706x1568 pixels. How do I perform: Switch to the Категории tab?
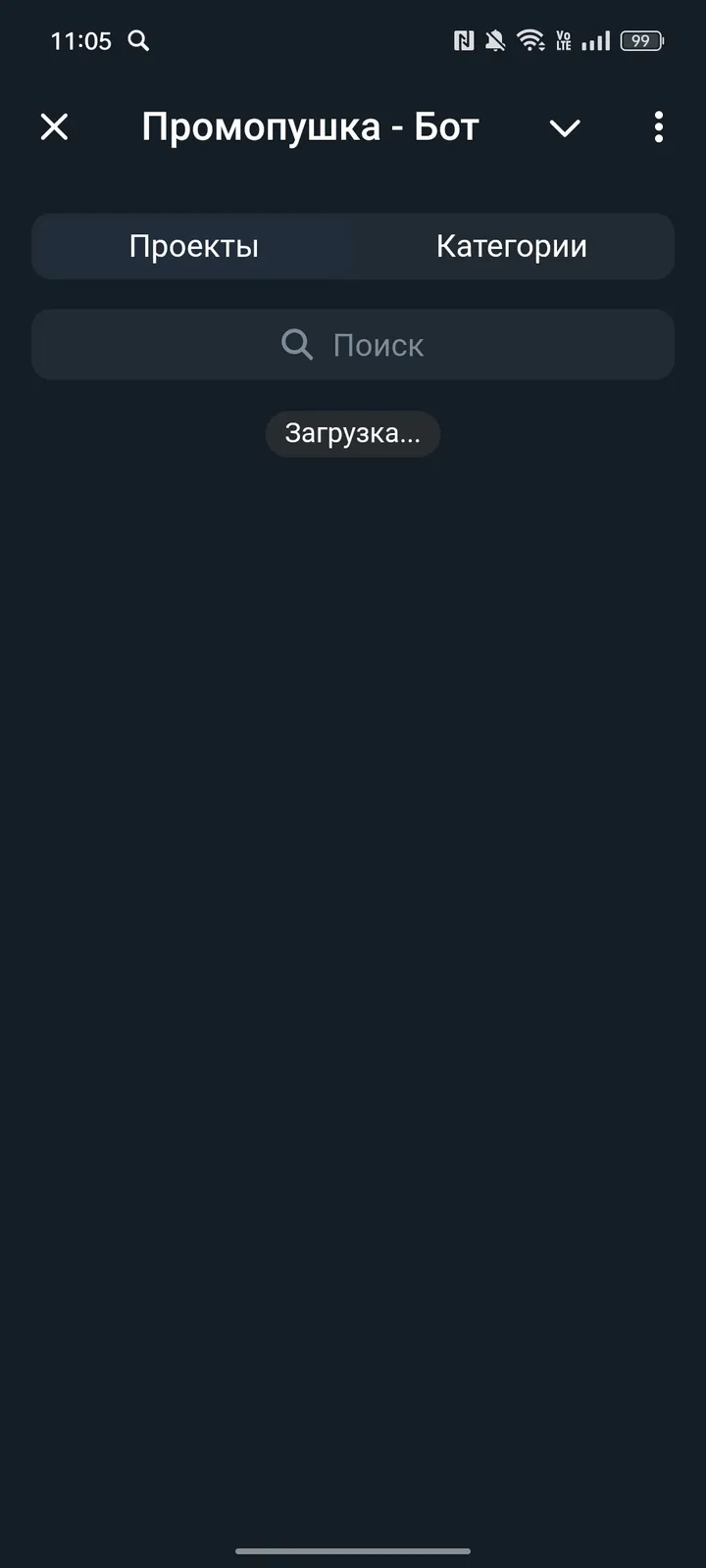pos(511,246)
